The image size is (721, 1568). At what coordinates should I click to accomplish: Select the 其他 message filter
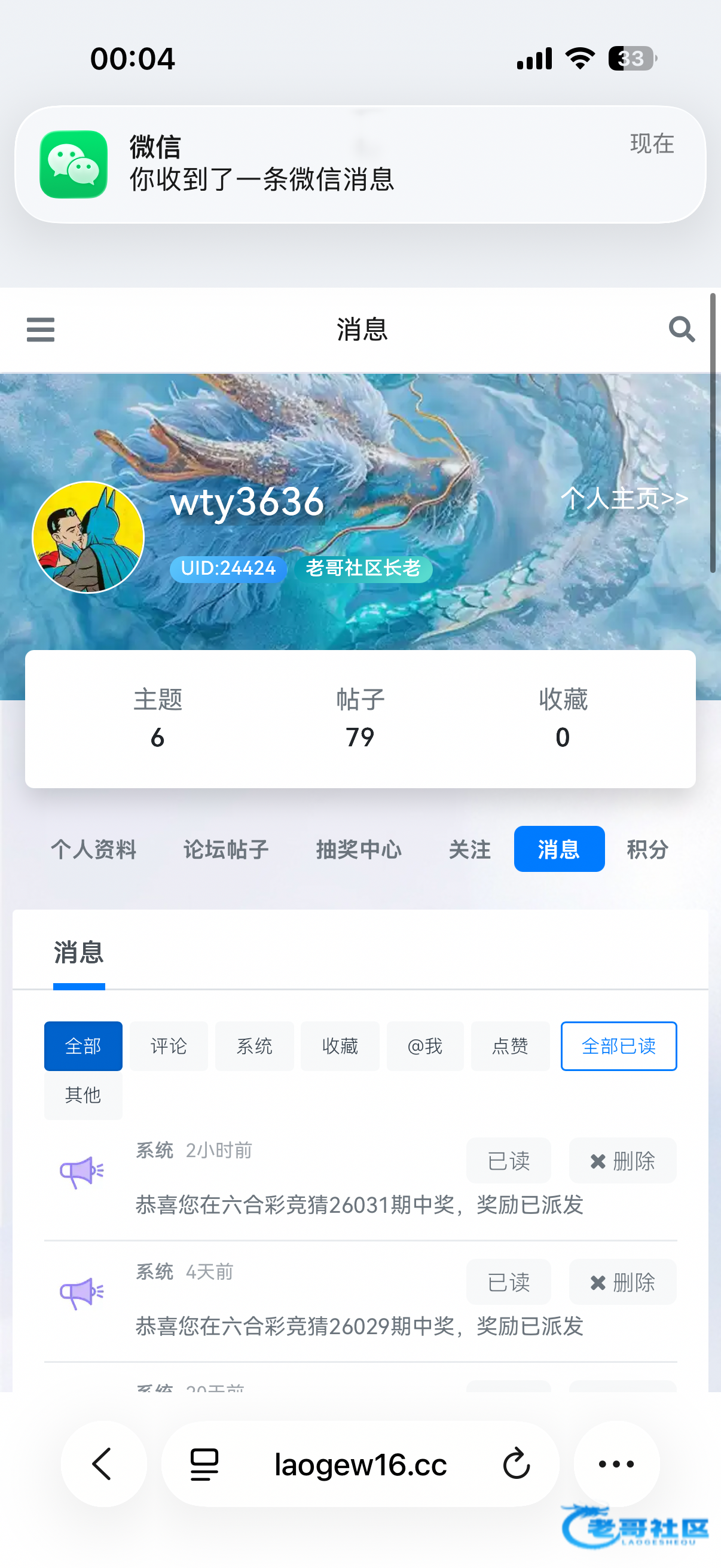point(83,1096)
